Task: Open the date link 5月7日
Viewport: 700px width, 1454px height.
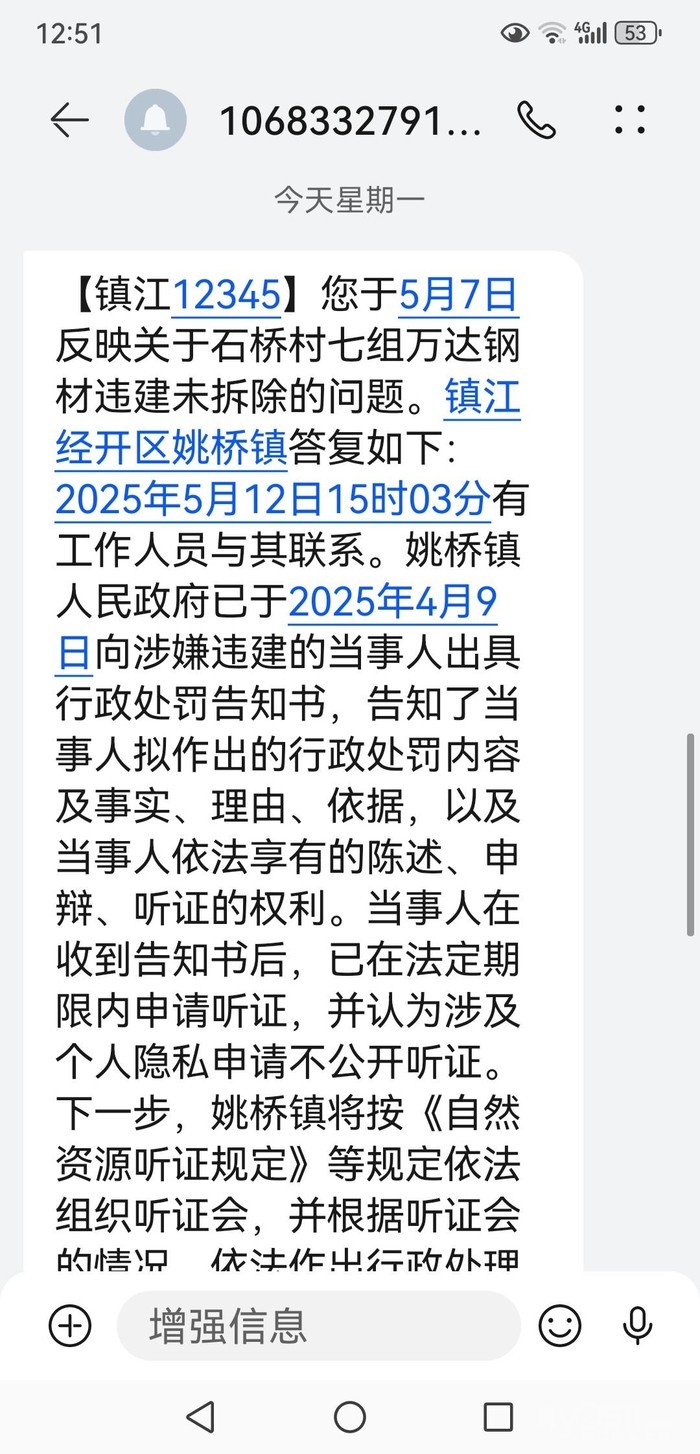Action: tap(459, 296)
